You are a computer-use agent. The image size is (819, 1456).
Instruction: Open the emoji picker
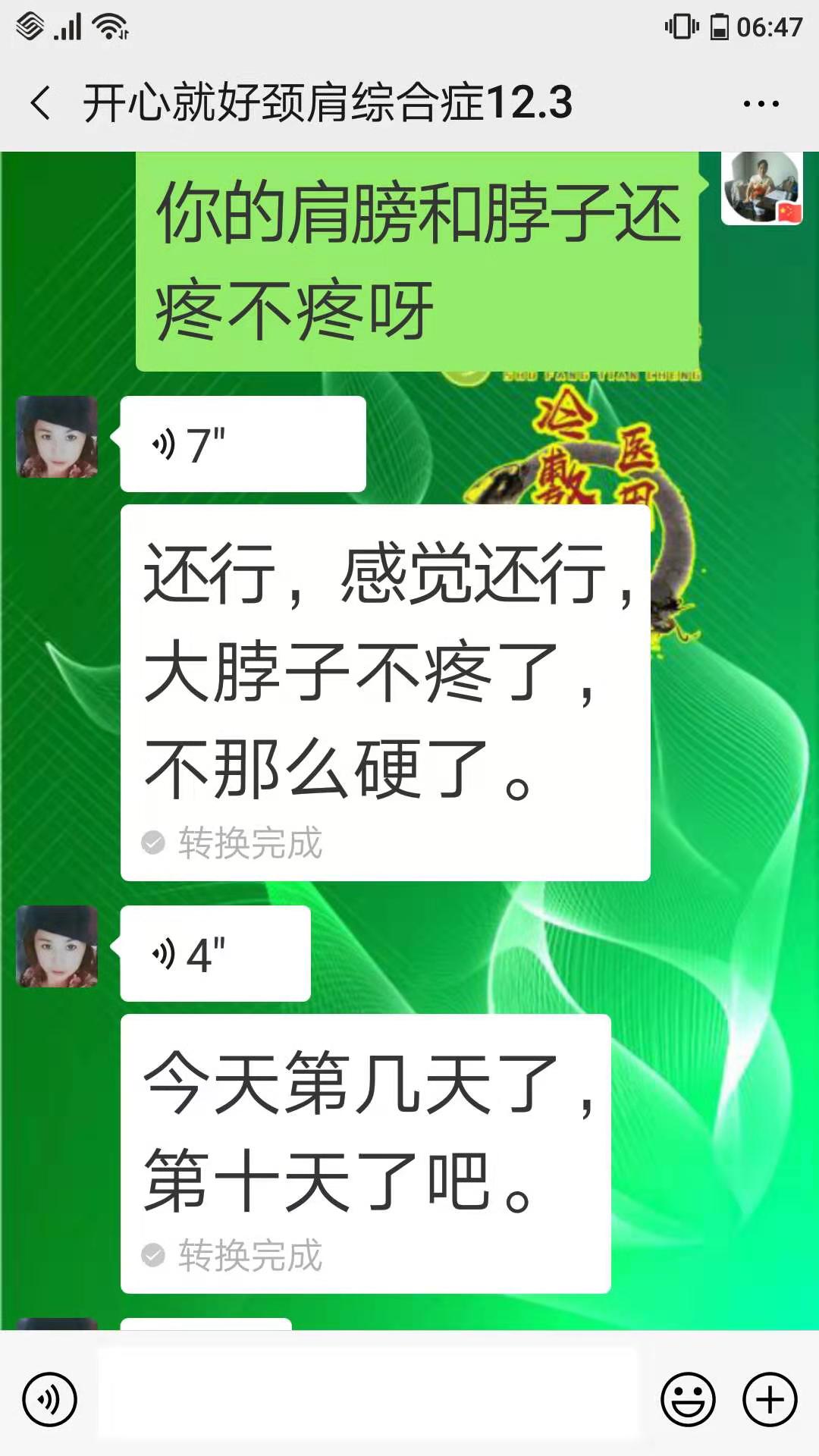click(x=688, y=1399)
